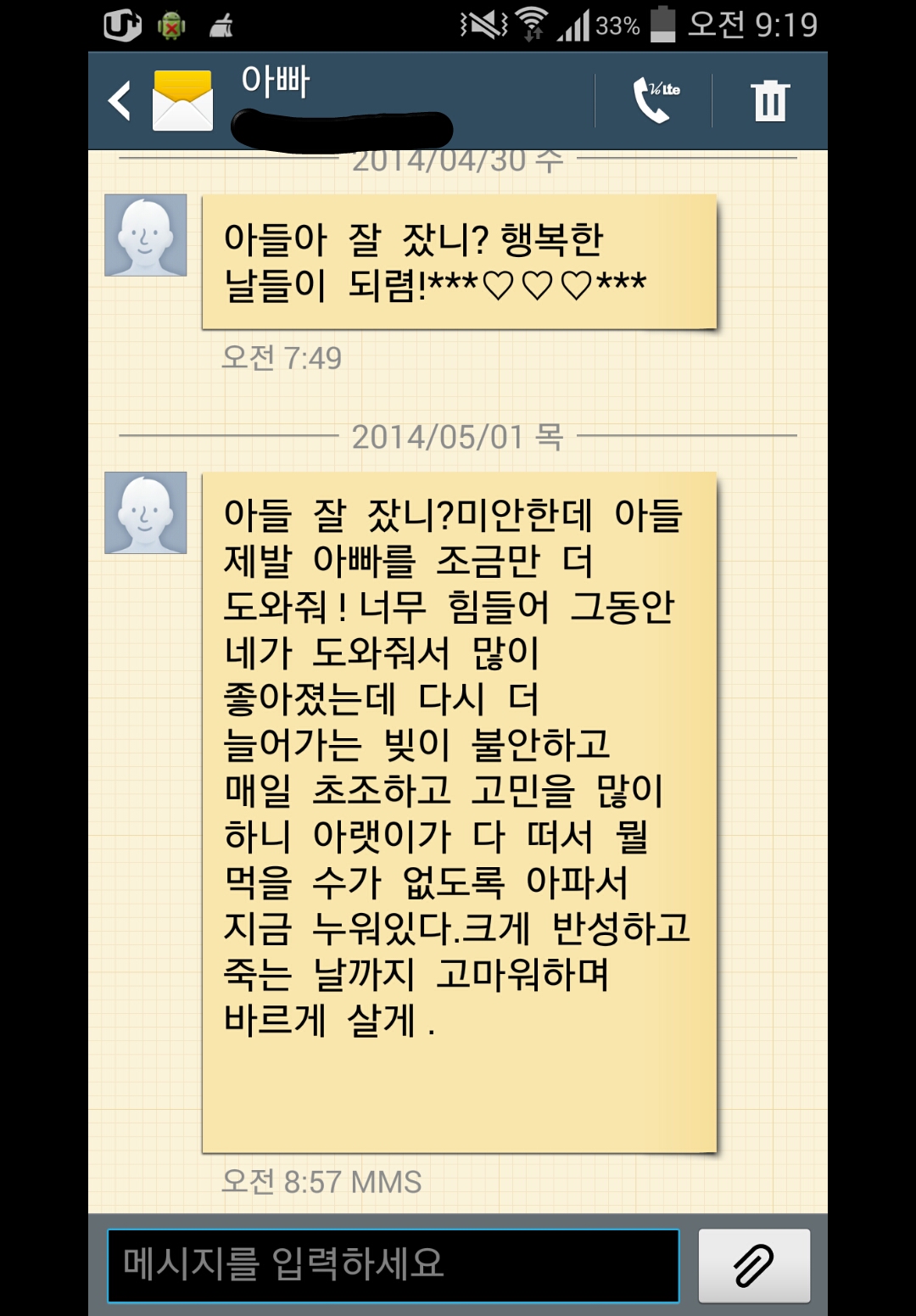Go back using the header arrow
This screenshot has width=916, height=1316.
[120, 101]
